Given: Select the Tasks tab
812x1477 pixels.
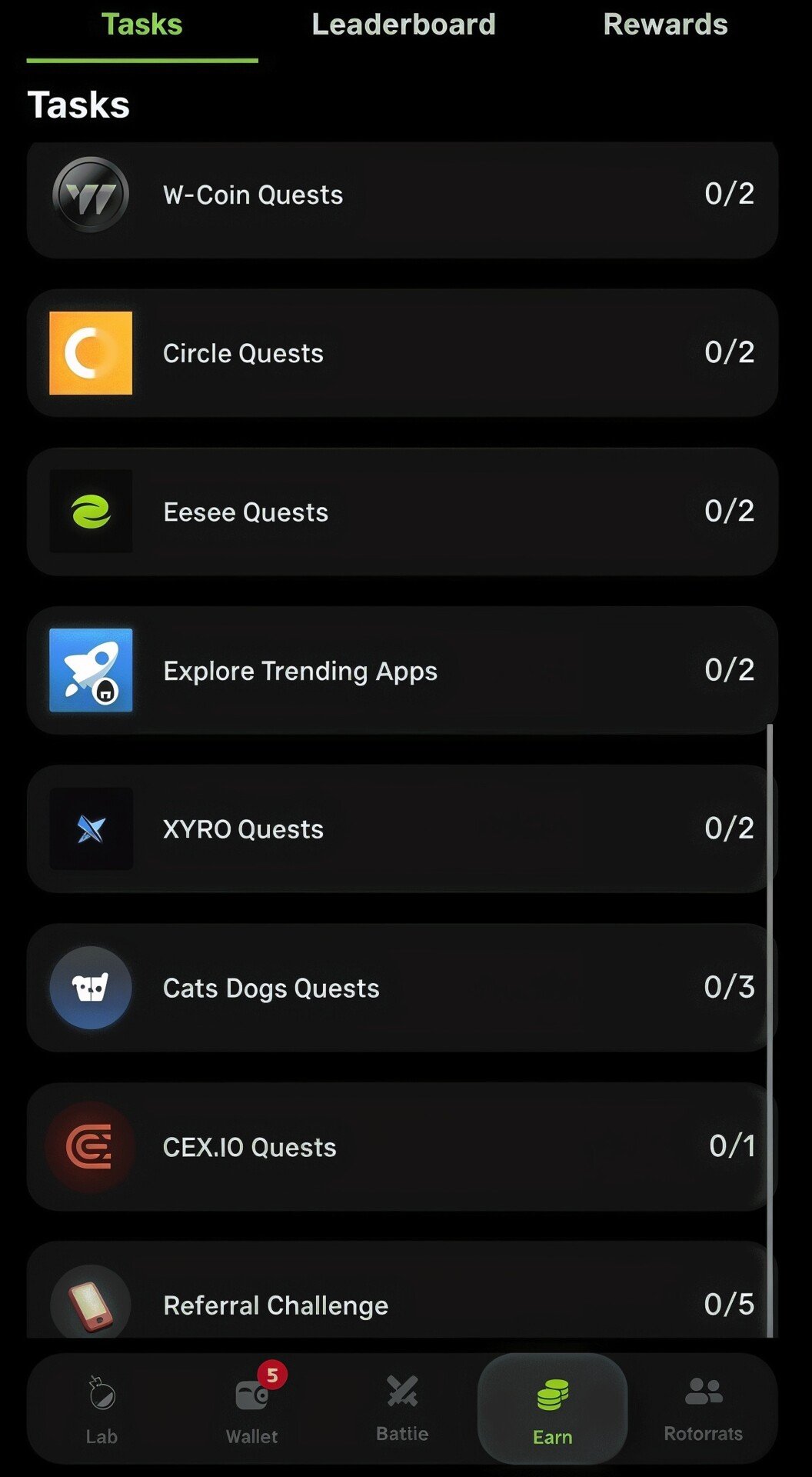Looking at the screenshot, I should point(142,25).
